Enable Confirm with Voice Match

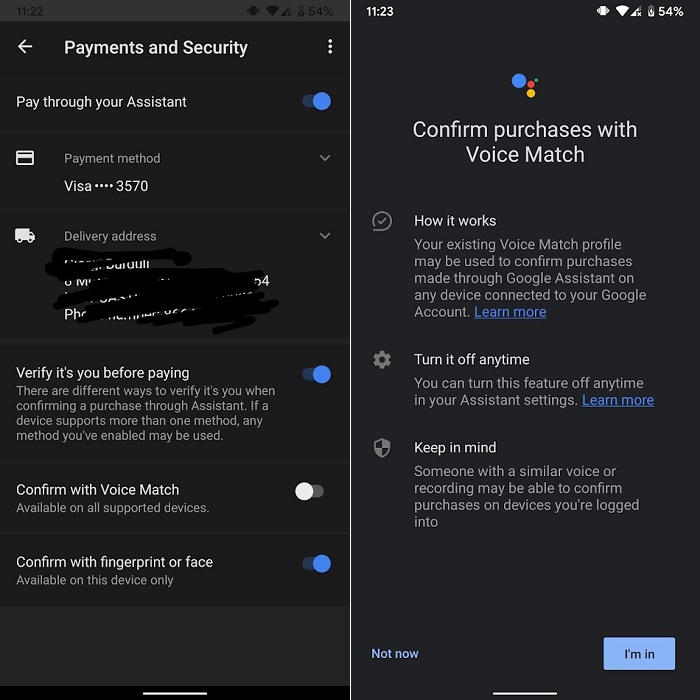pos(310,491)
